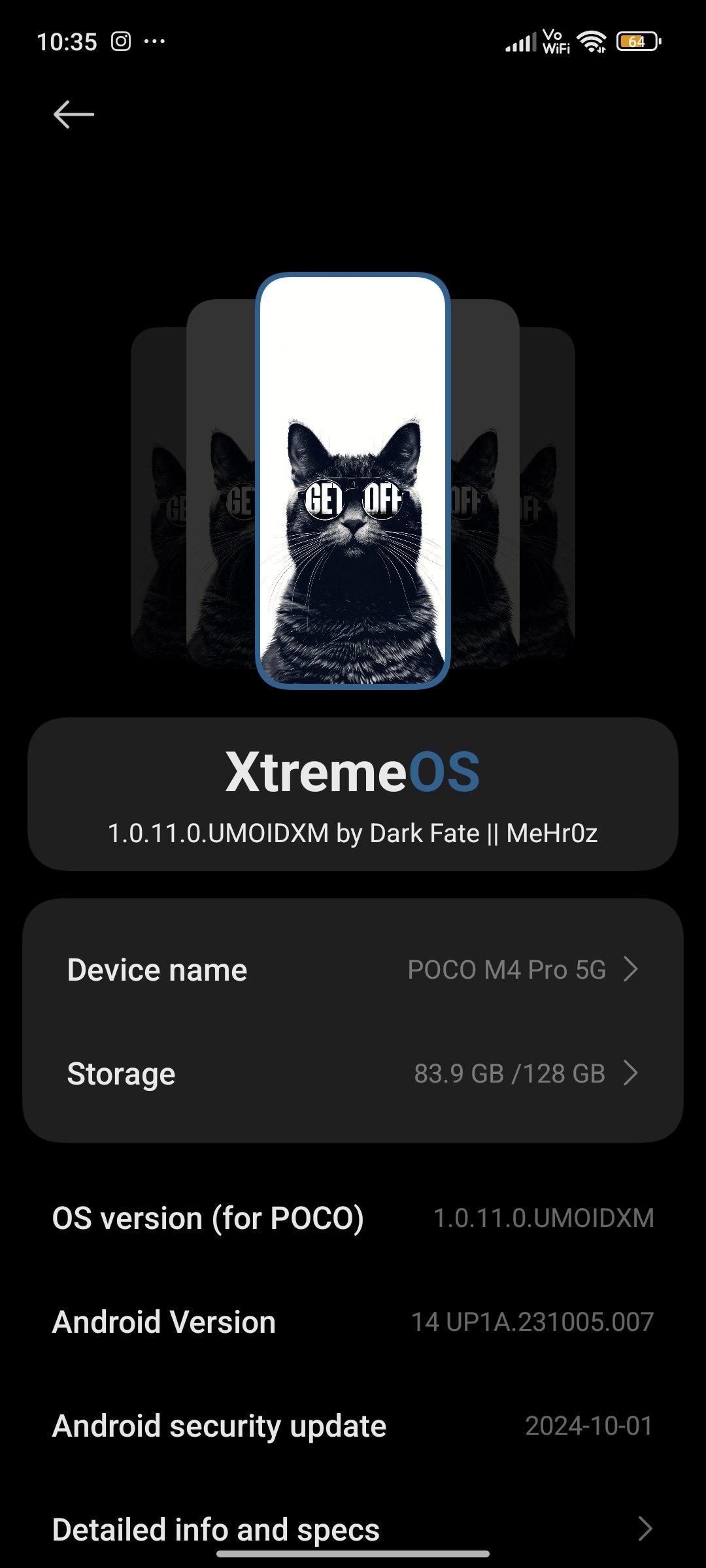This screenshot has width=706, height=1568.
Task: Open the XtremeOS version card
Action: [x=353, y=794]
